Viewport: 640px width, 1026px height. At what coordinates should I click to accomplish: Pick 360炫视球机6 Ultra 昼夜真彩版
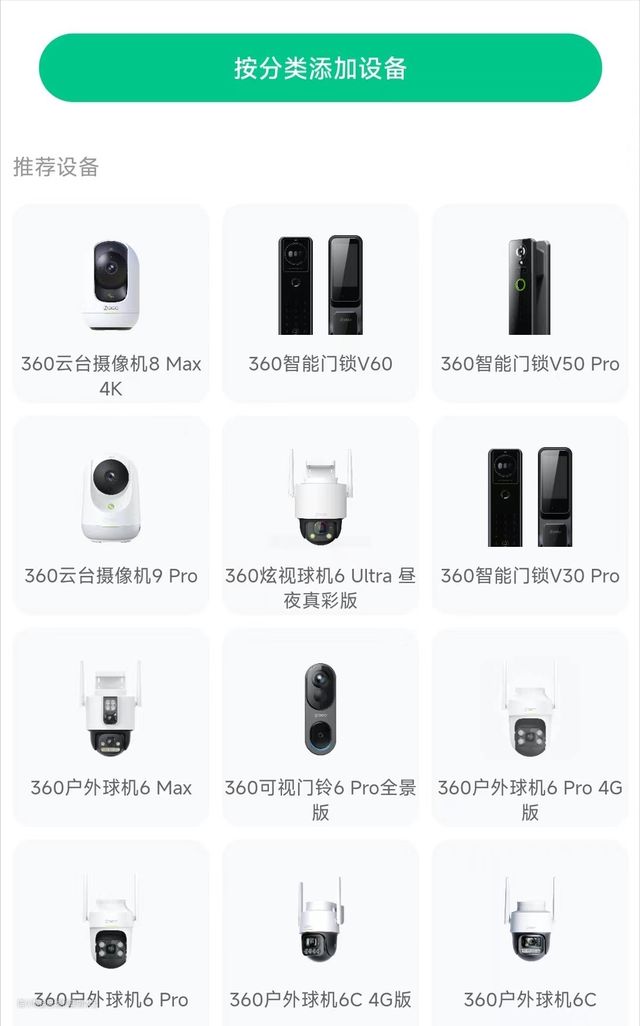click(x=320, y=515)
